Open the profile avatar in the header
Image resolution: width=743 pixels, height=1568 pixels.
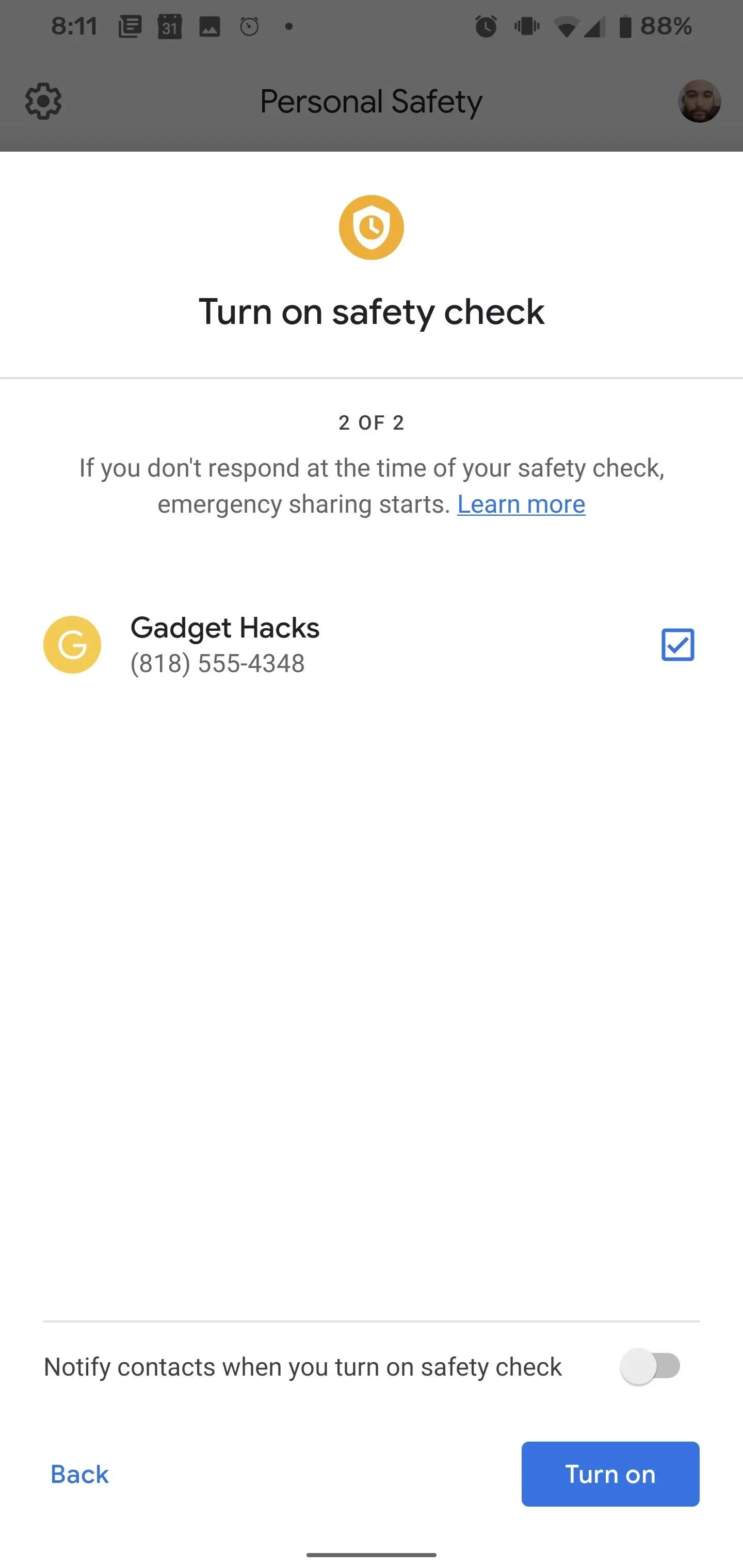[699, 101]
